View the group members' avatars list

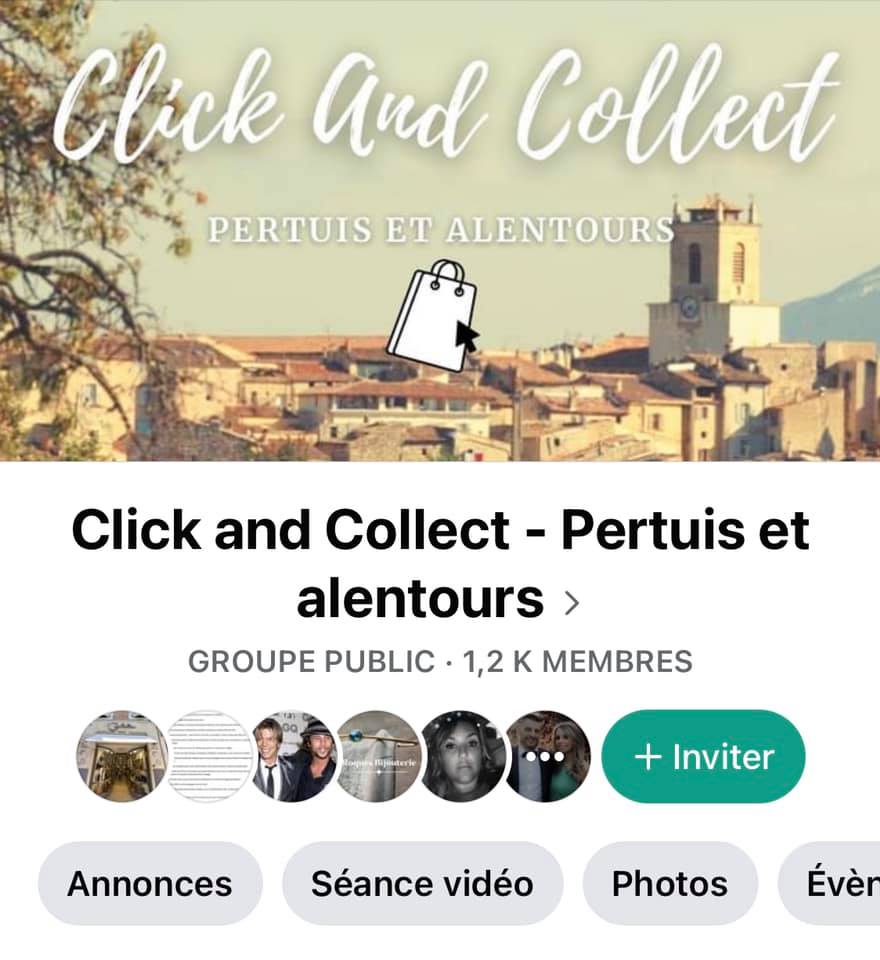(x=333, y=756)
